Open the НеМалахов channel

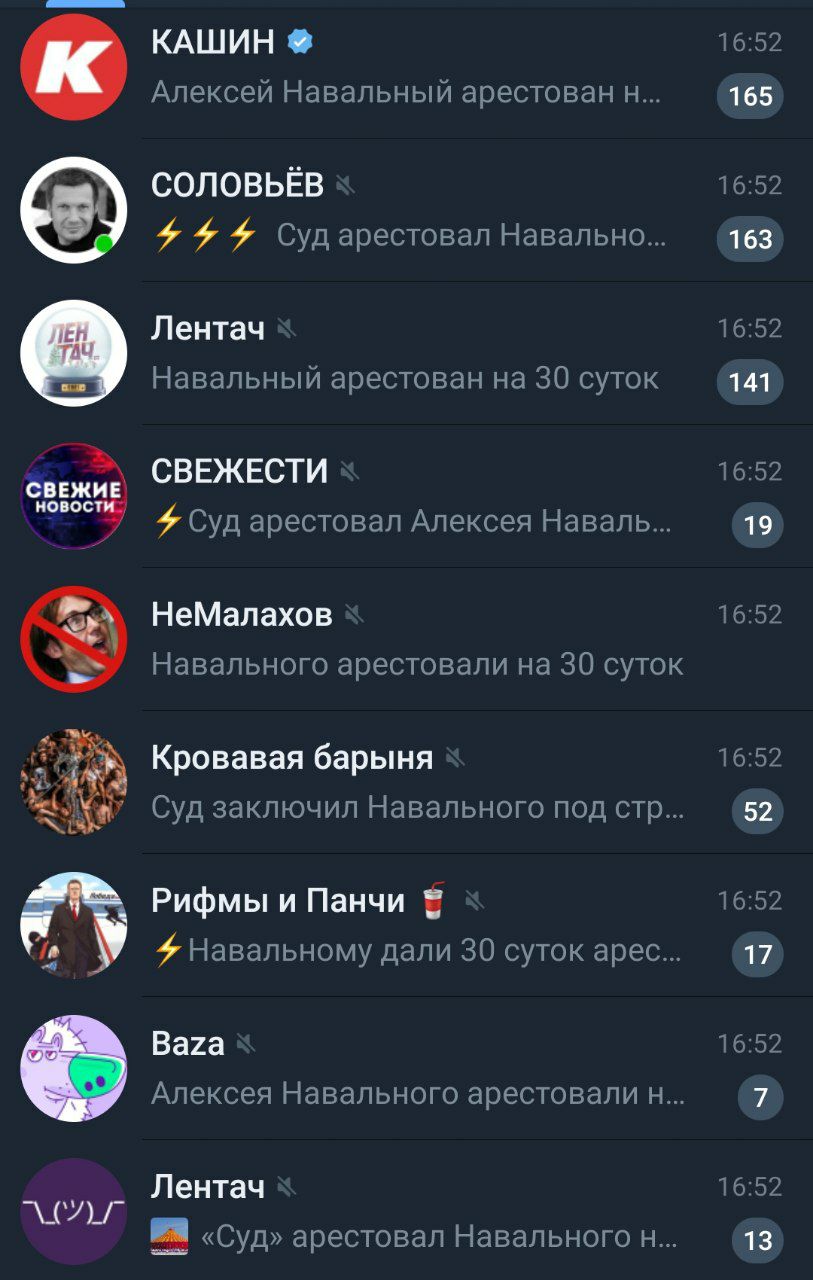click(406, 640)
